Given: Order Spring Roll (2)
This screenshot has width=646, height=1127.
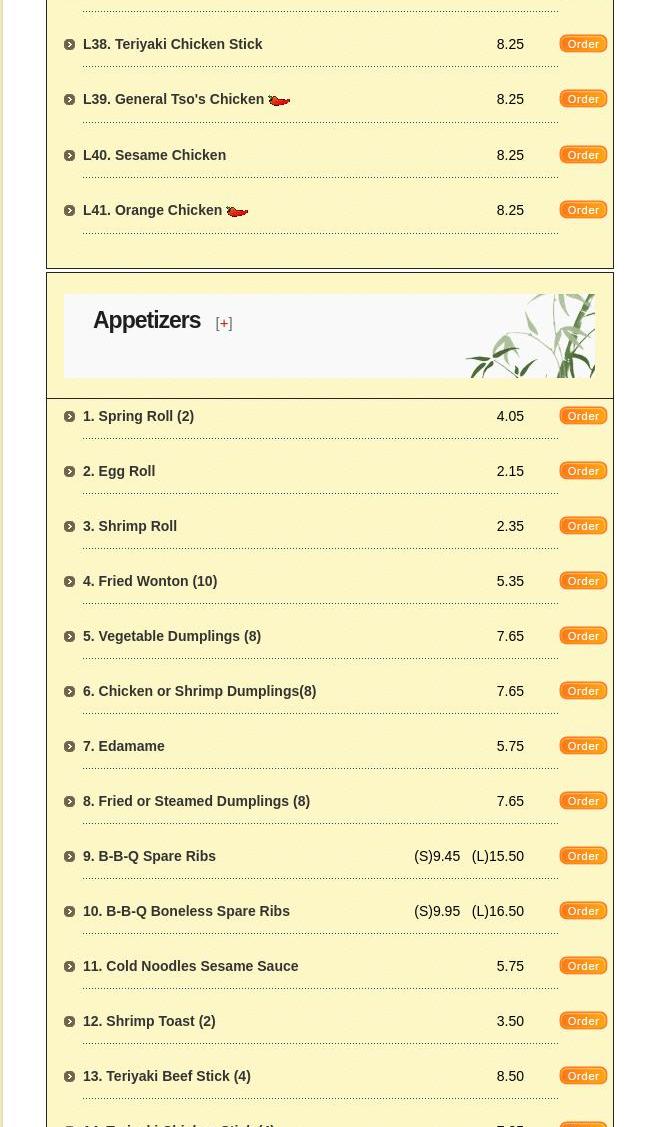Looking at the screenshot, I should point(583,416).
